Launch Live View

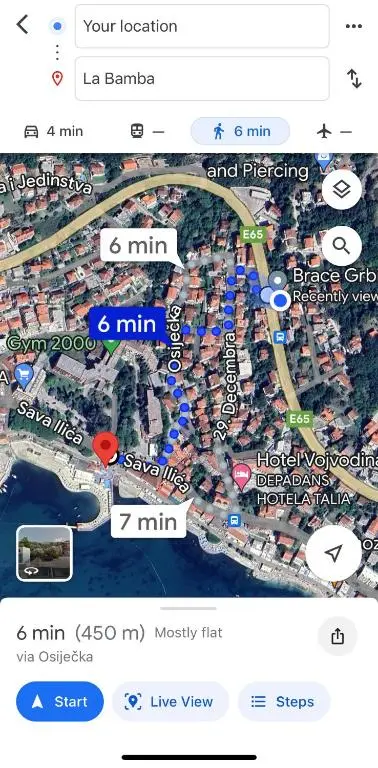(170, 701)
